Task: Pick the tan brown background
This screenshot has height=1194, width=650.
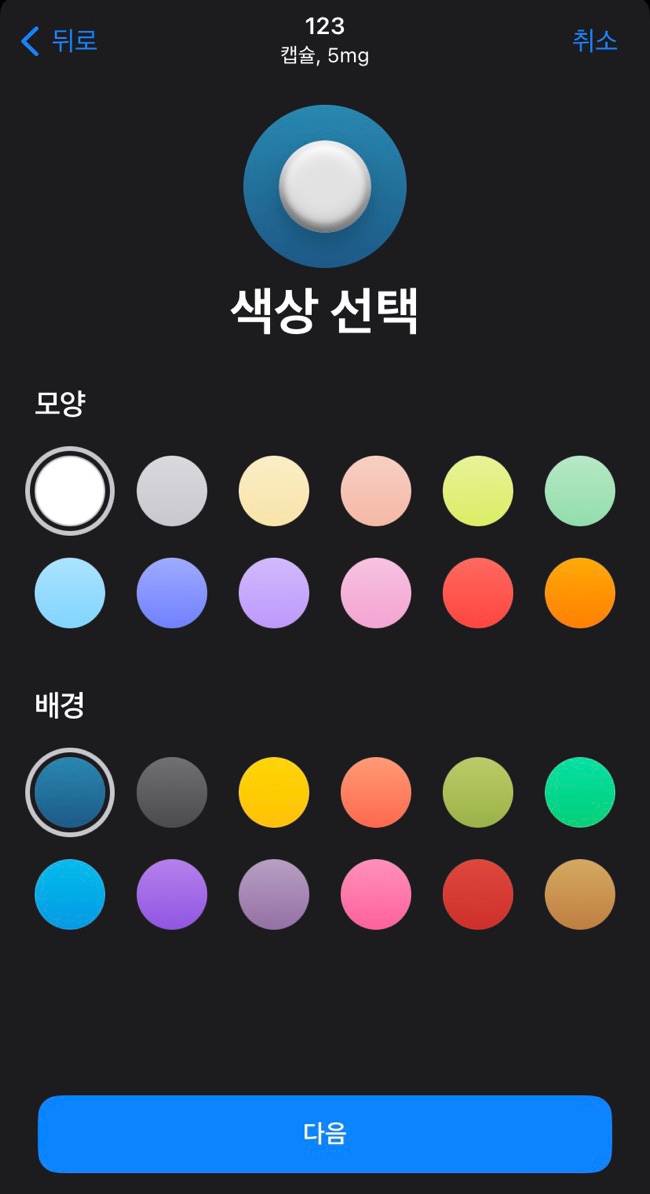Action: coord(580,894)
